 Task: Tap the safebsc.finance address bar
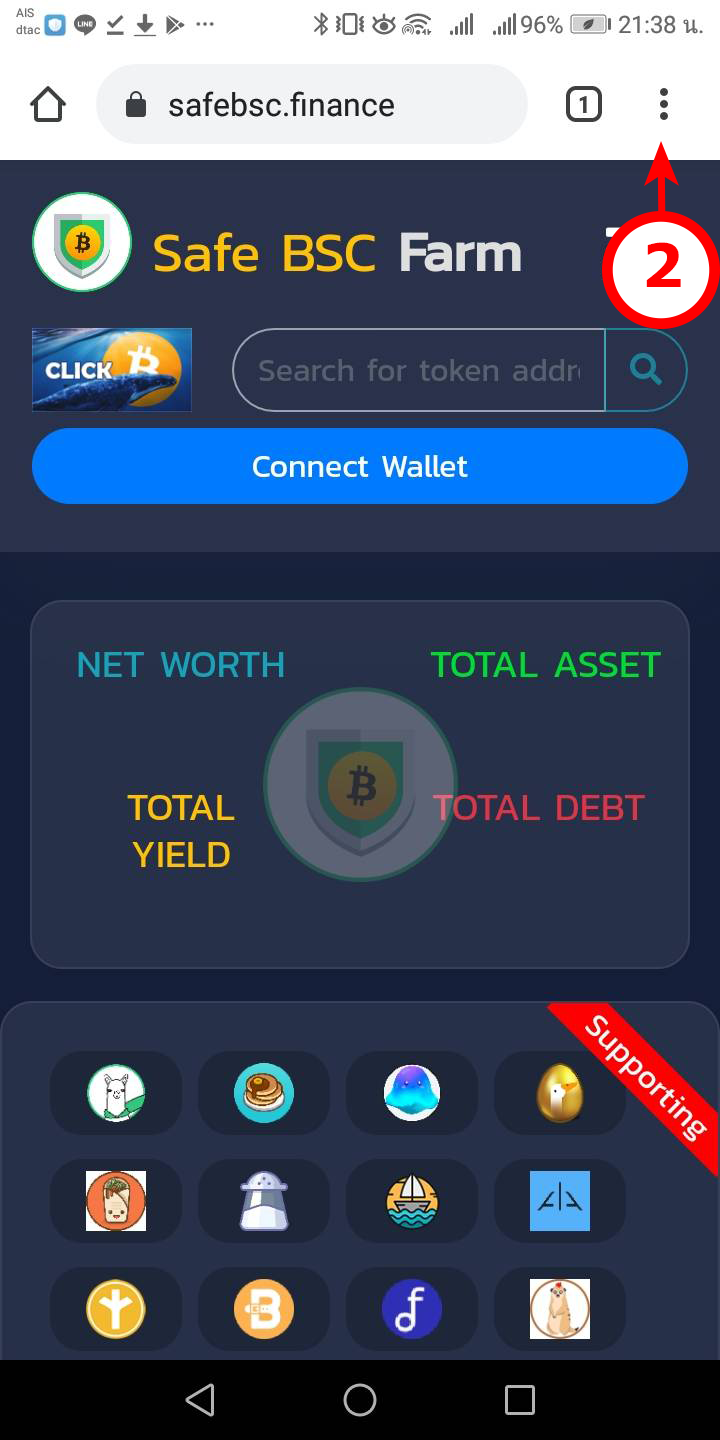310,105
